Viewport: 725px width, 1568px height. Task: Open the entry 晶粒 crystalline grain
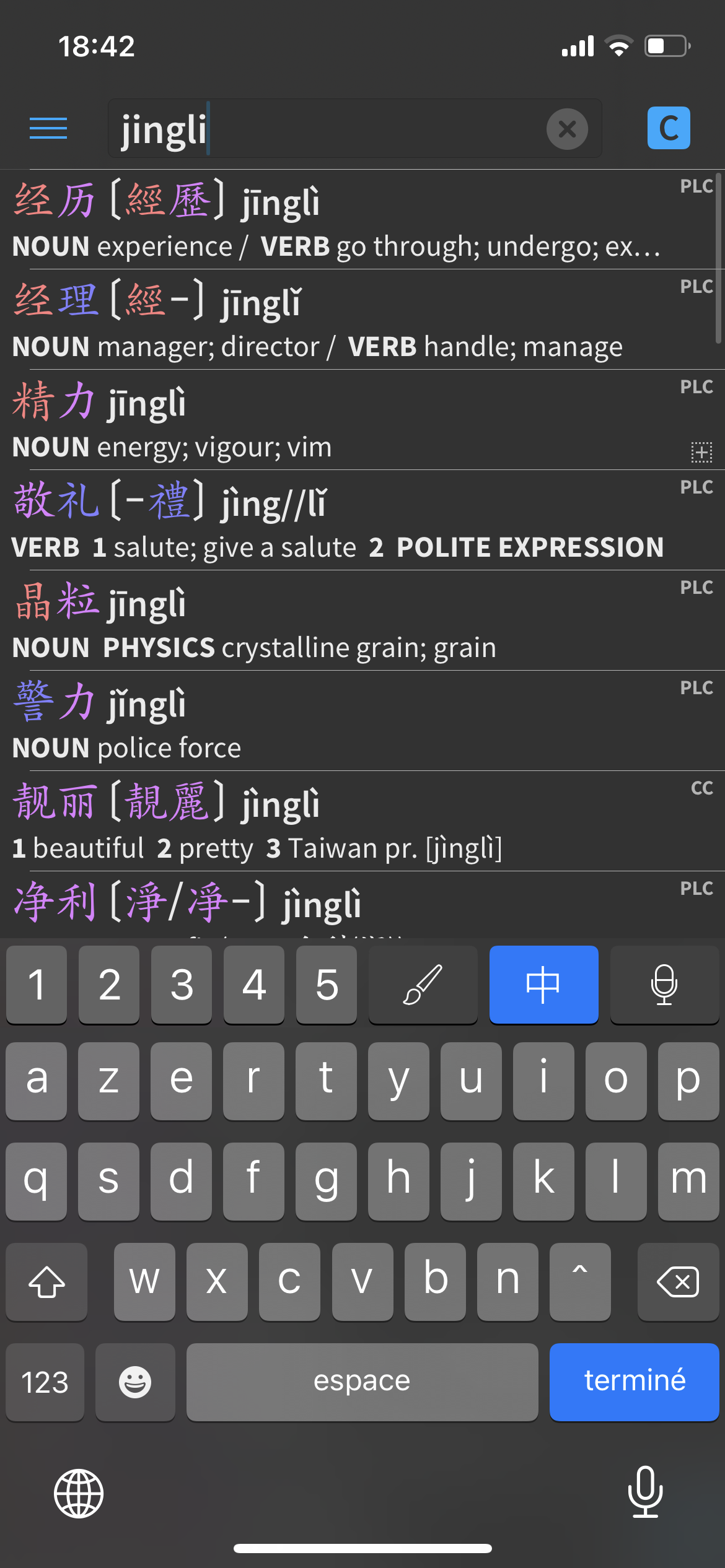(362, 621)
